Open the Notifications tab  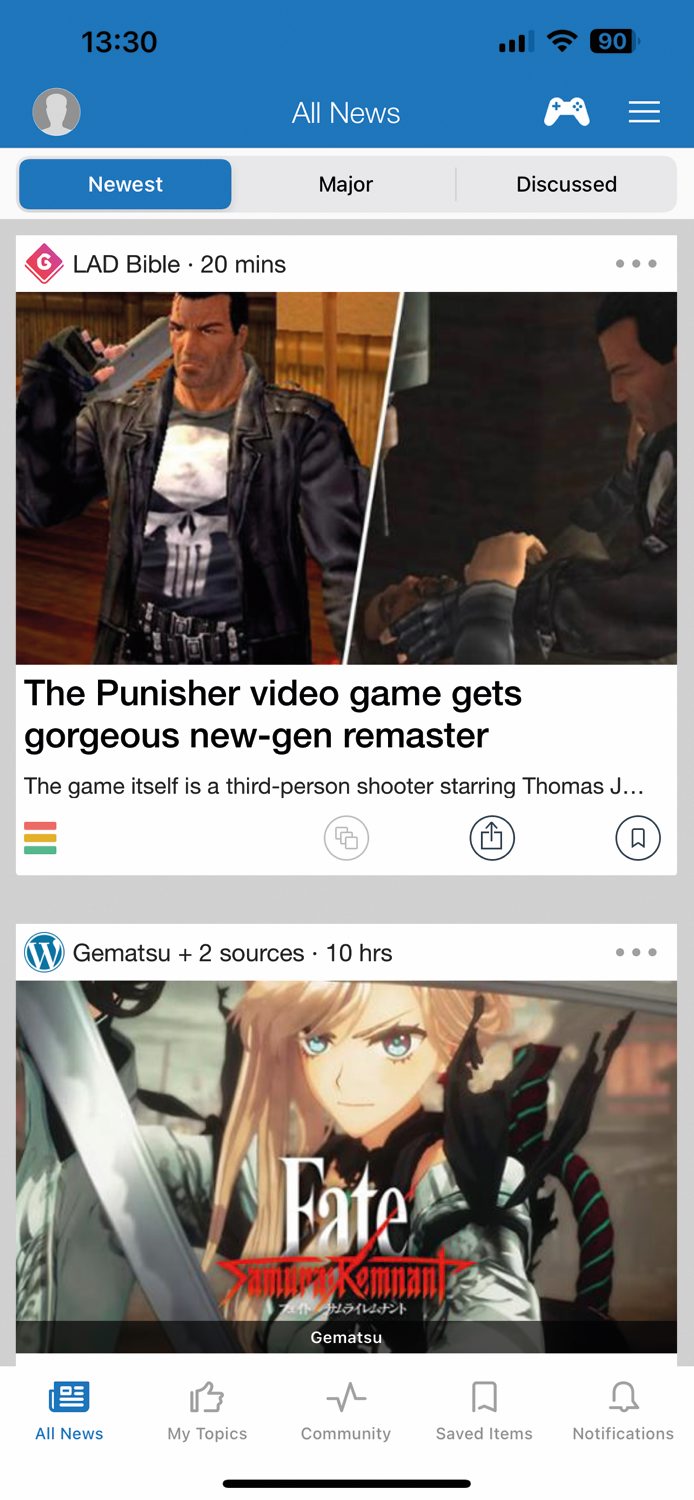[x=623, y=1411]
